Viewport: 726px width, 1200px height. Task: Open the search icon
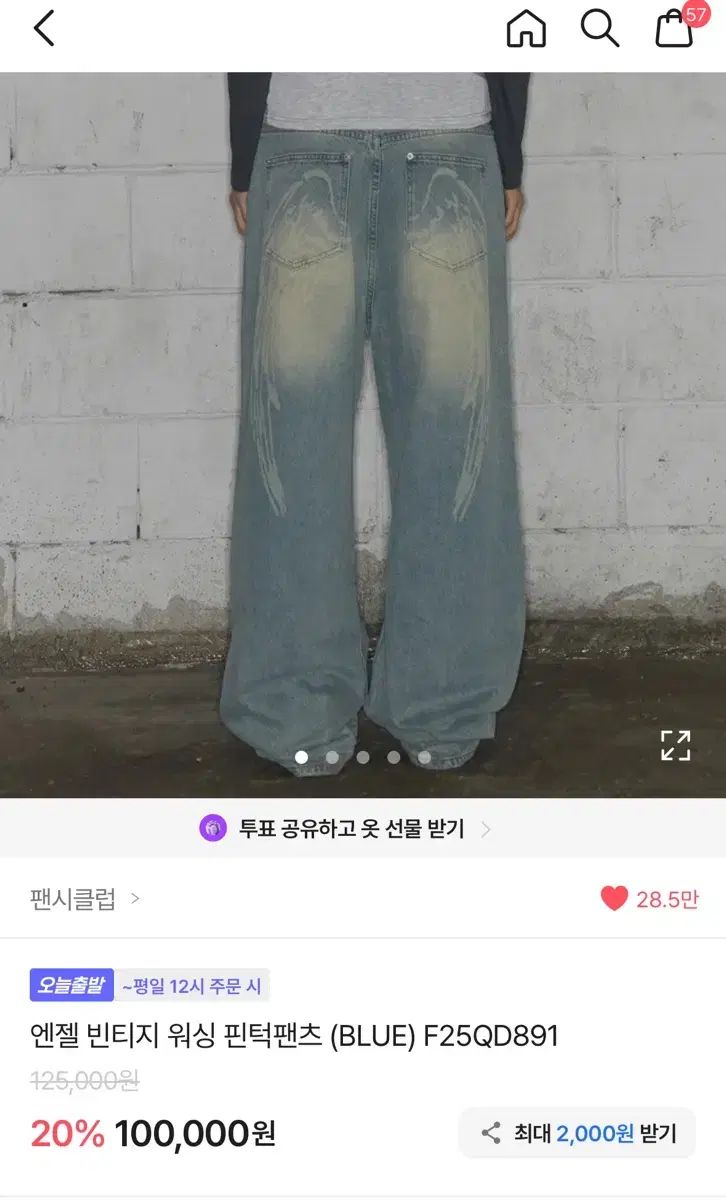click(x=599, y=29)
